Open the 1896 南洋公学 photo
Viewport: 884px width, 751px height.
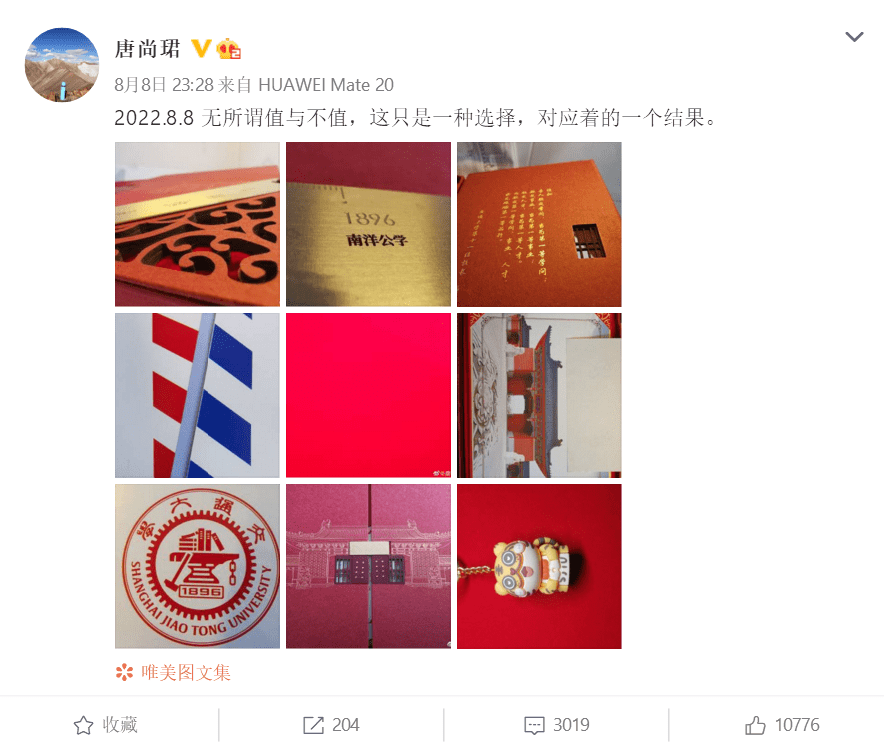[368, 224]
